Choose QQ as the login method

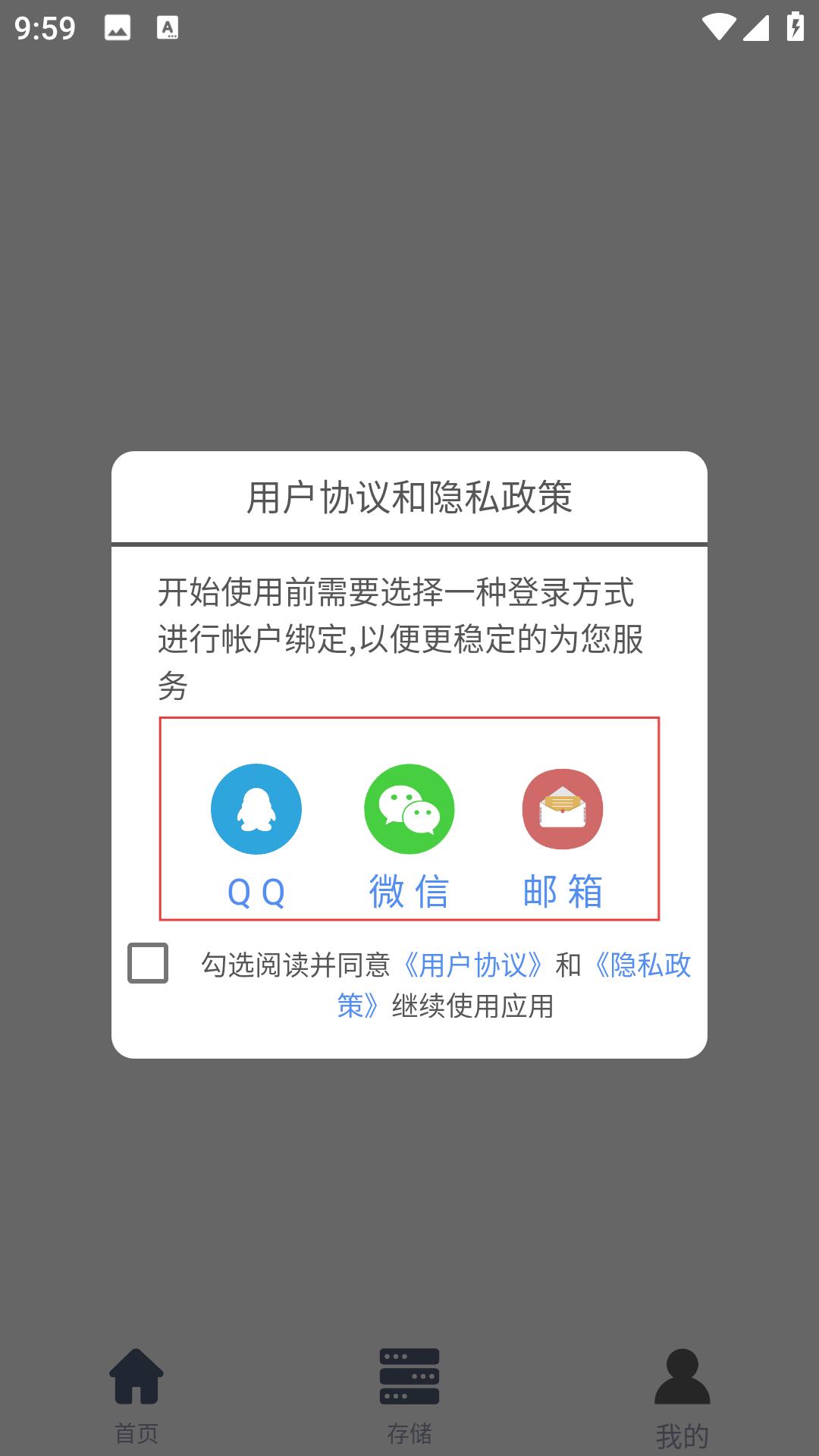click(x=256, y=810)
